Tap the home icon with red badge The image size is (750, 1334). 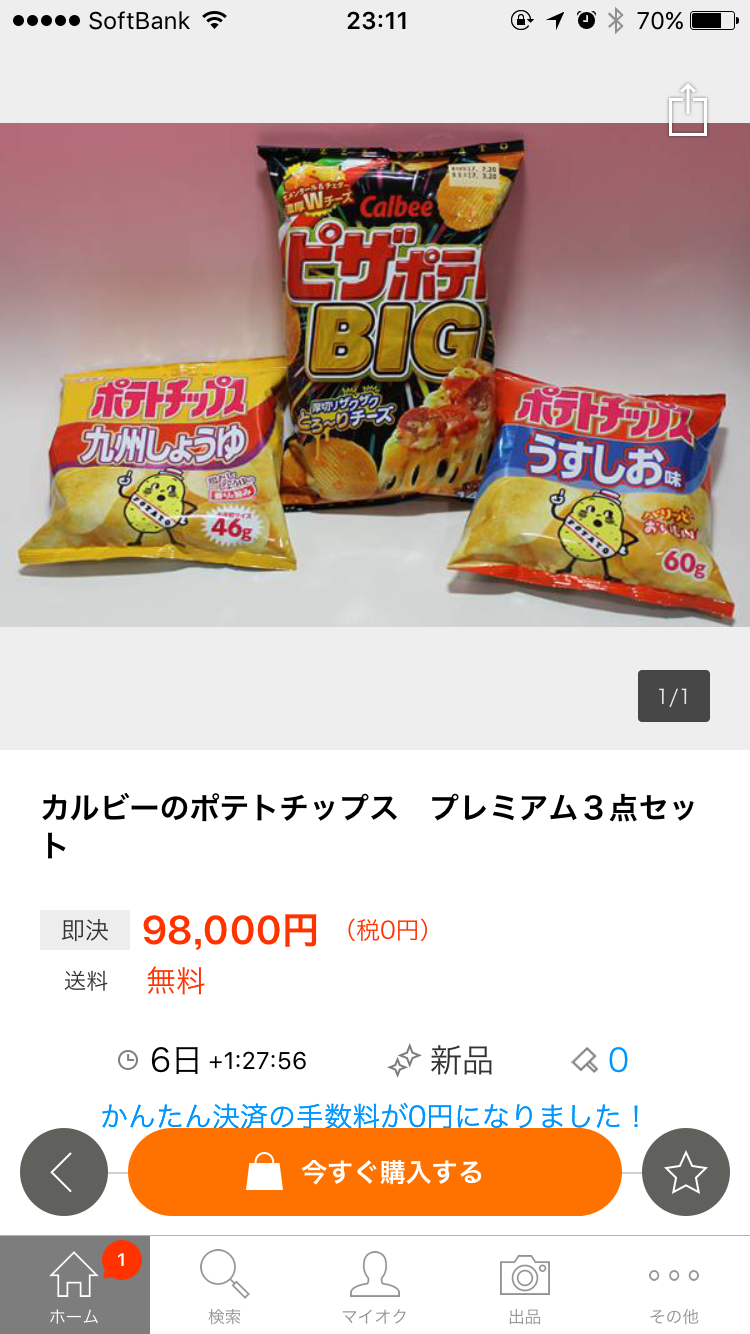click(74, 1270)
